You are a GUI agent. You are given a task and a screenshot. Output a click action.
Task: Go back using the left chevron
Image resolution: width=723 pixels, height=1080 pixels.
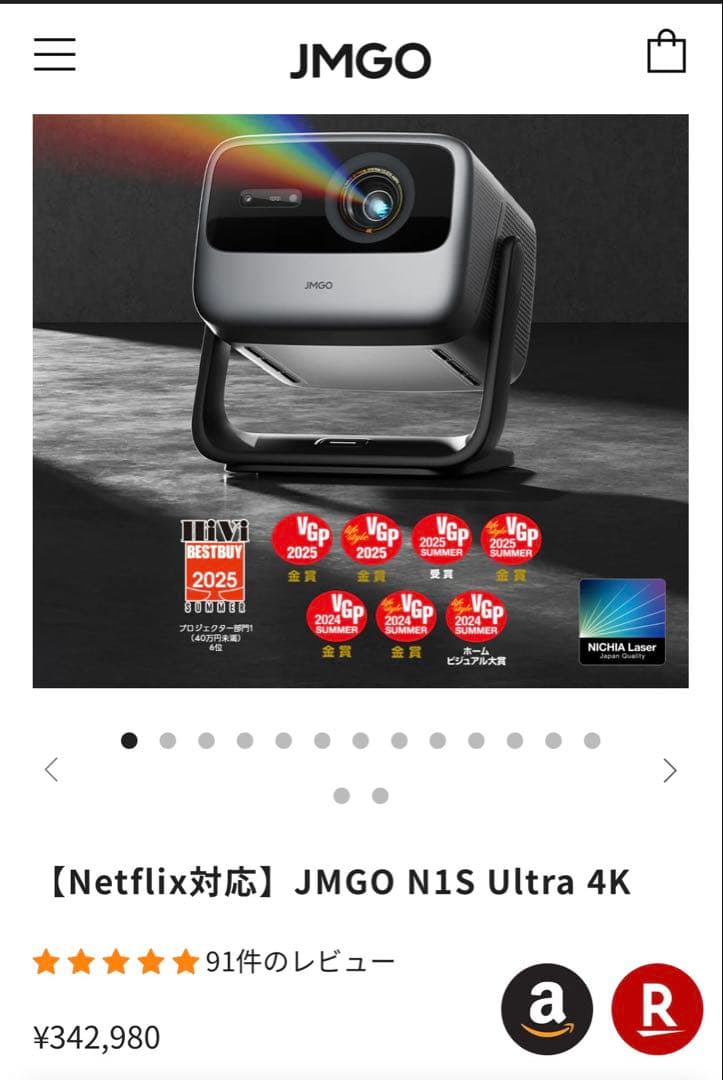click(52, 770)
